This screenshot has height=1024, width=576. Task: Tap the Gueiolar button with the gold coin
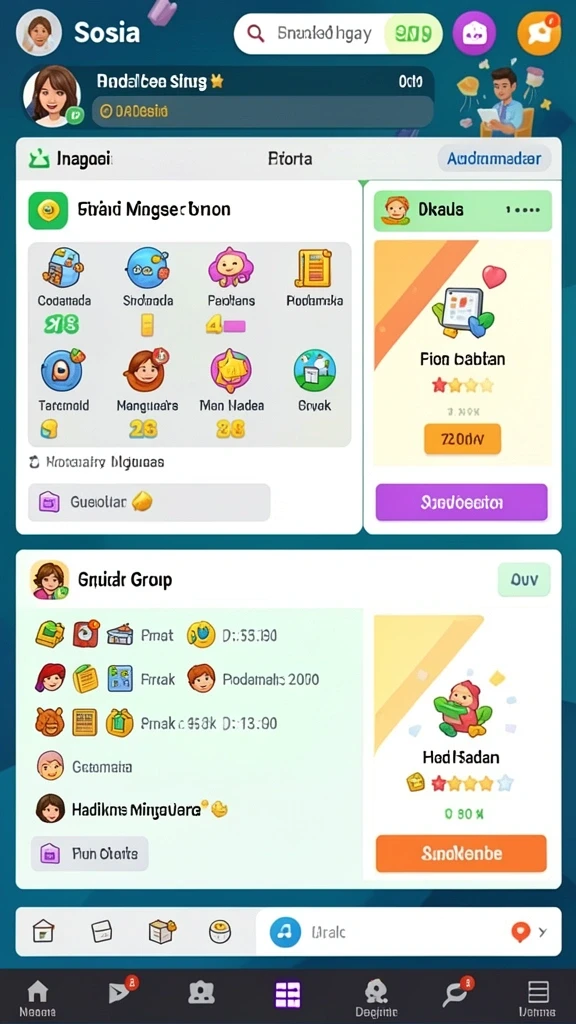coord(149,502)
